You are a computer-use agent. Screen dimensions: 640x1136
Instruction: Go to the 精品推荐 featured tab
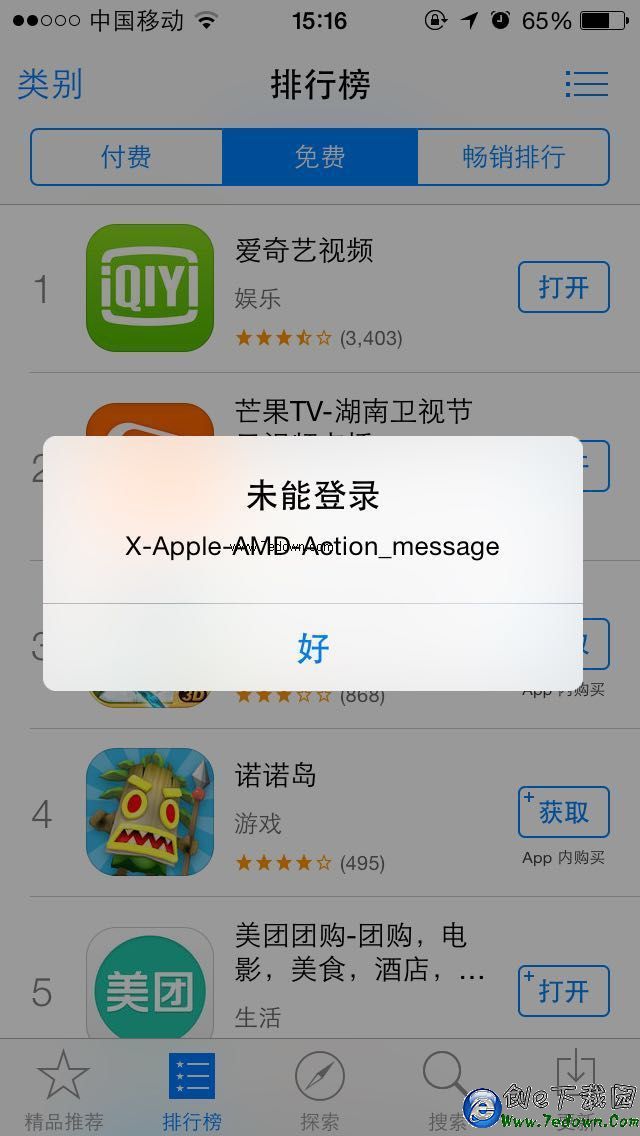[x=63, y=1090]
